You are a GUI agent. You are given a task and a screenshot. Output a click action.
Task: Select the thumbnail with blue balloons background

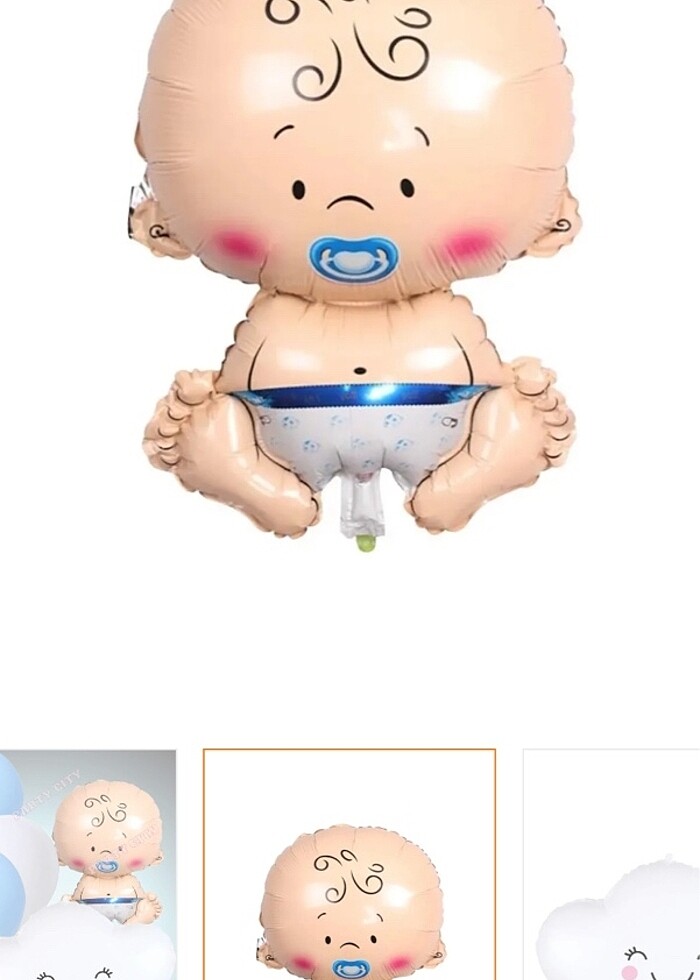[87, 865]
